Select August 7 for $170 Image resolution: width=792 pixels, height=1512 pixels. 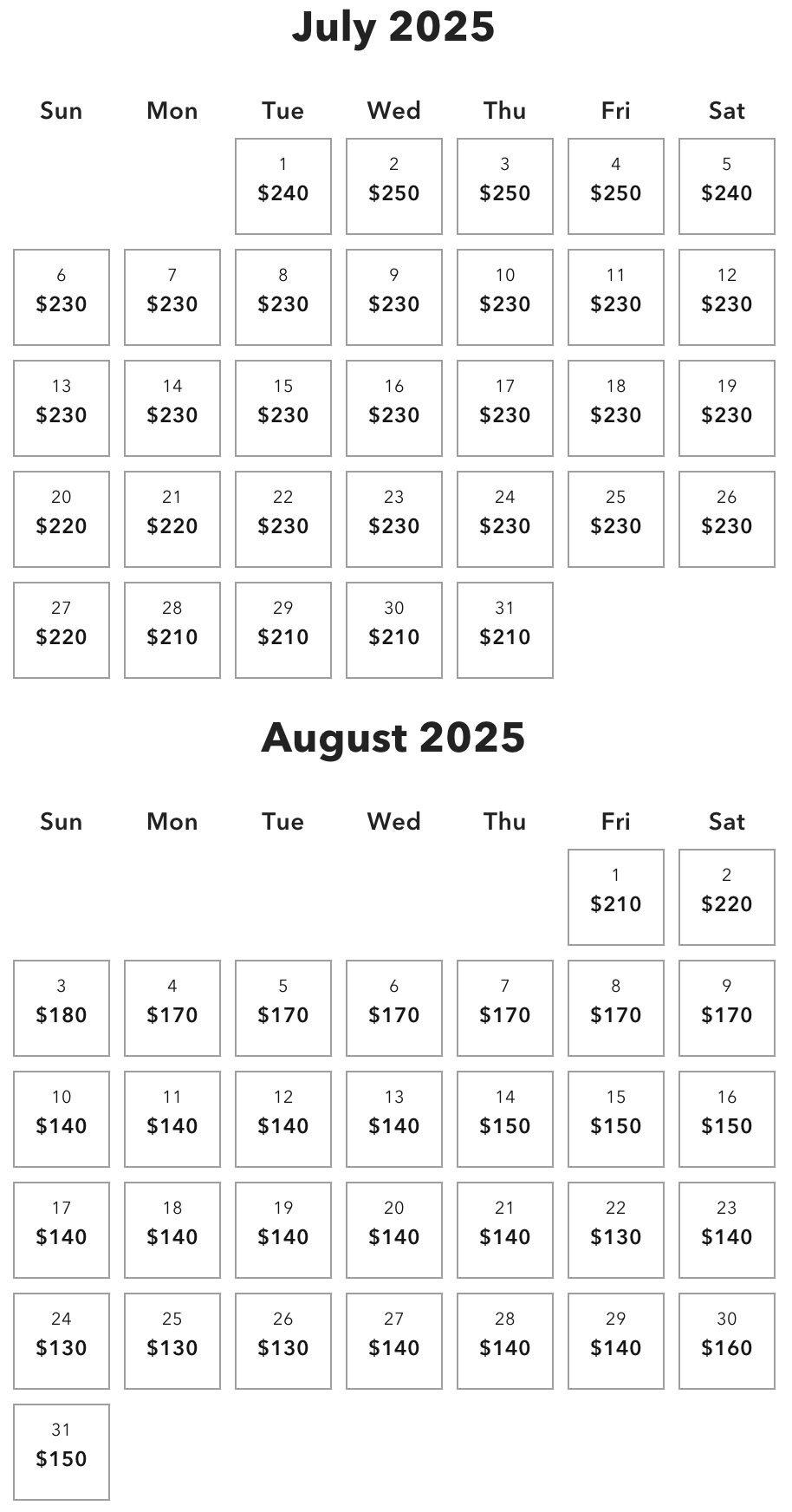click(x=505, y=1008)
